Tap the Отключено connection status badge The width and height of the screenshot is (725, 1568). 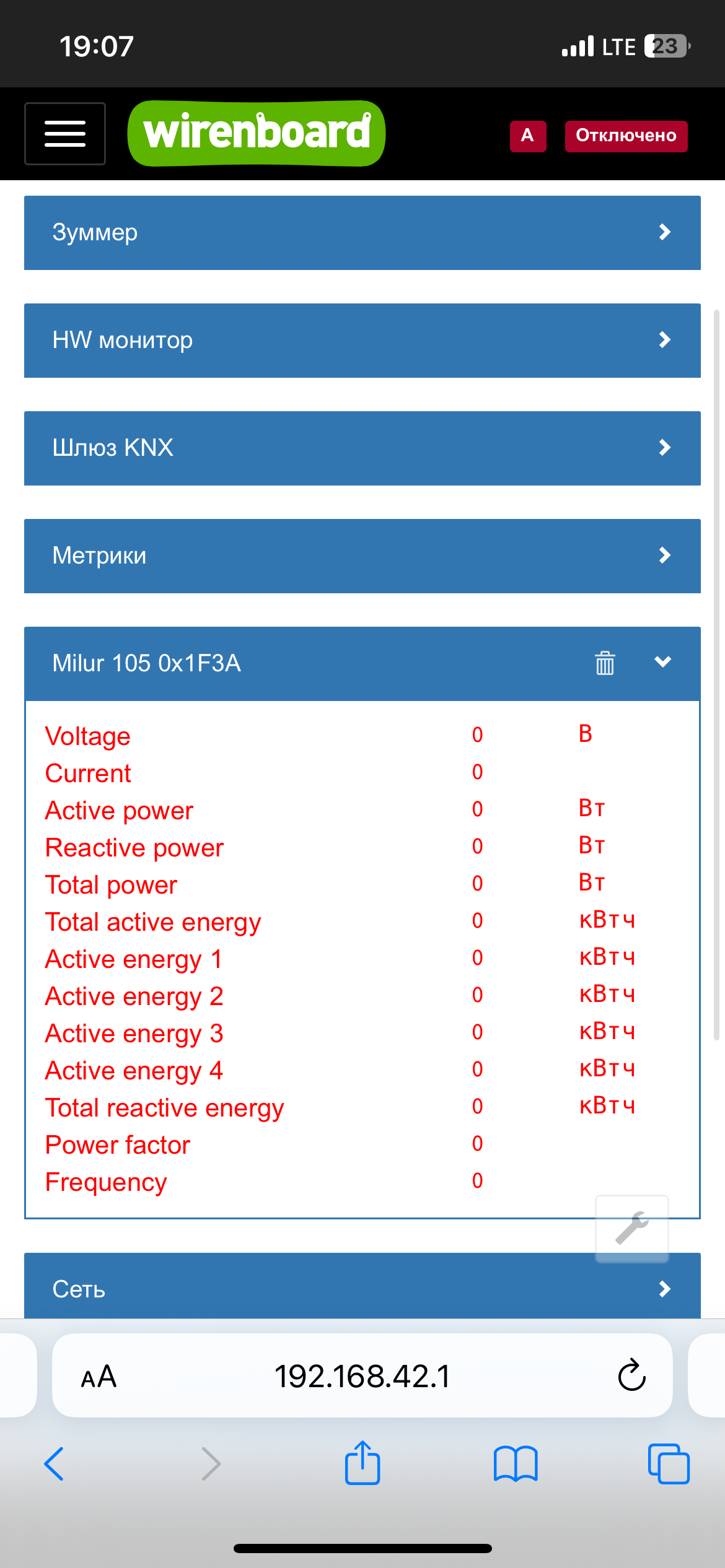[626, 136]
